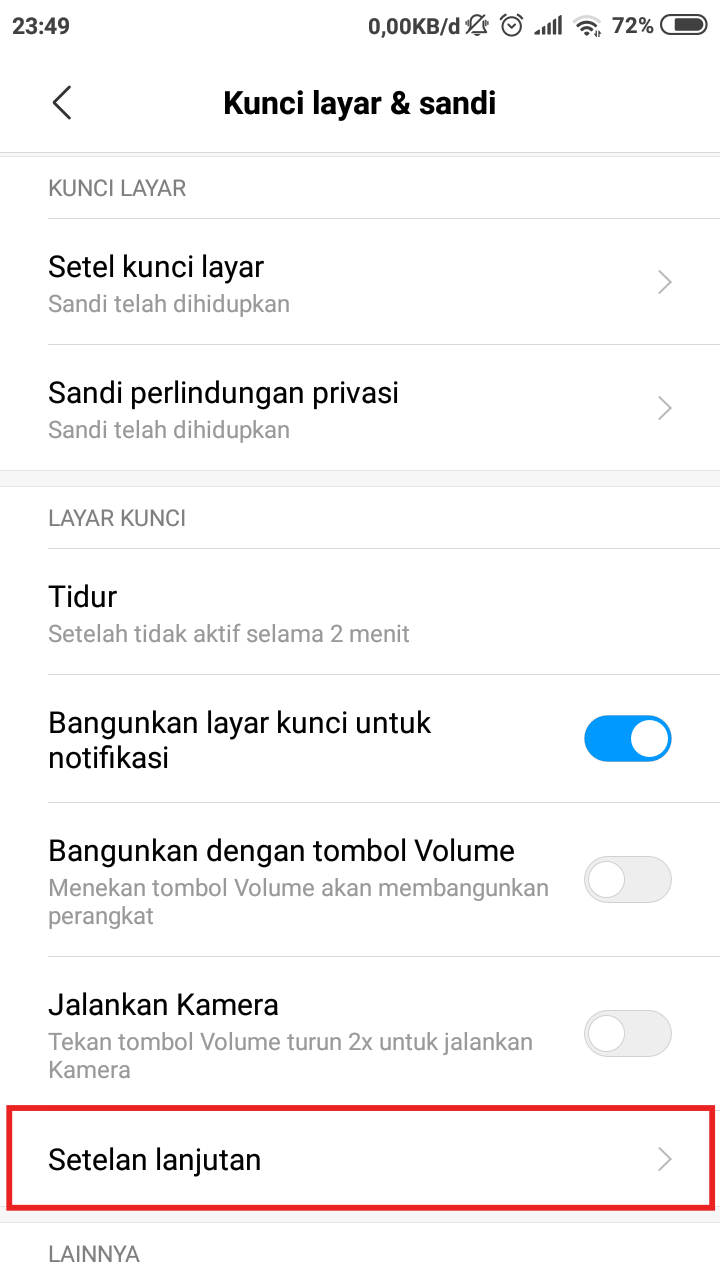Open Sandi perlindungan privasi
This screenshot has width=720, height=1280.
(x=360, y=408)
